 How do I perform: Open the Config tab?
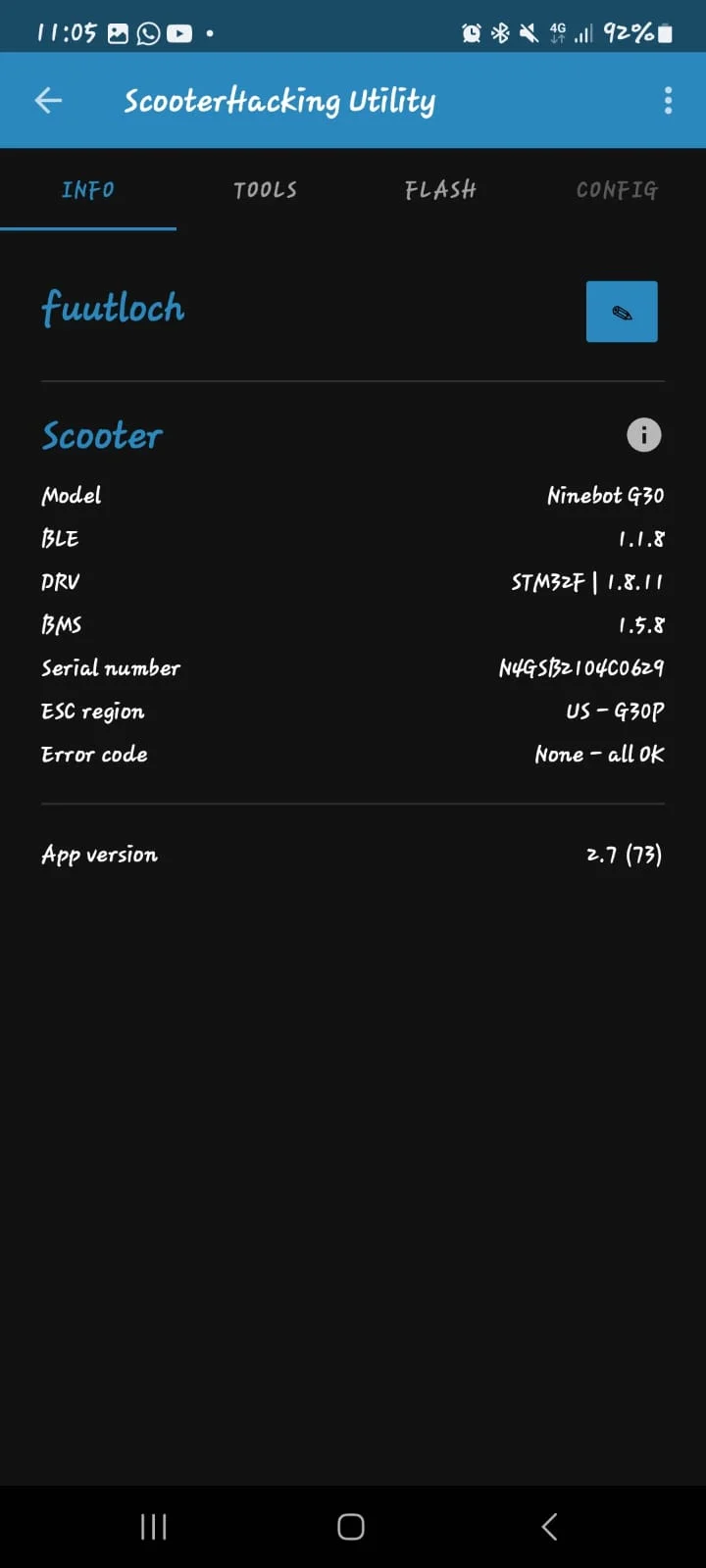coord(617,190)
